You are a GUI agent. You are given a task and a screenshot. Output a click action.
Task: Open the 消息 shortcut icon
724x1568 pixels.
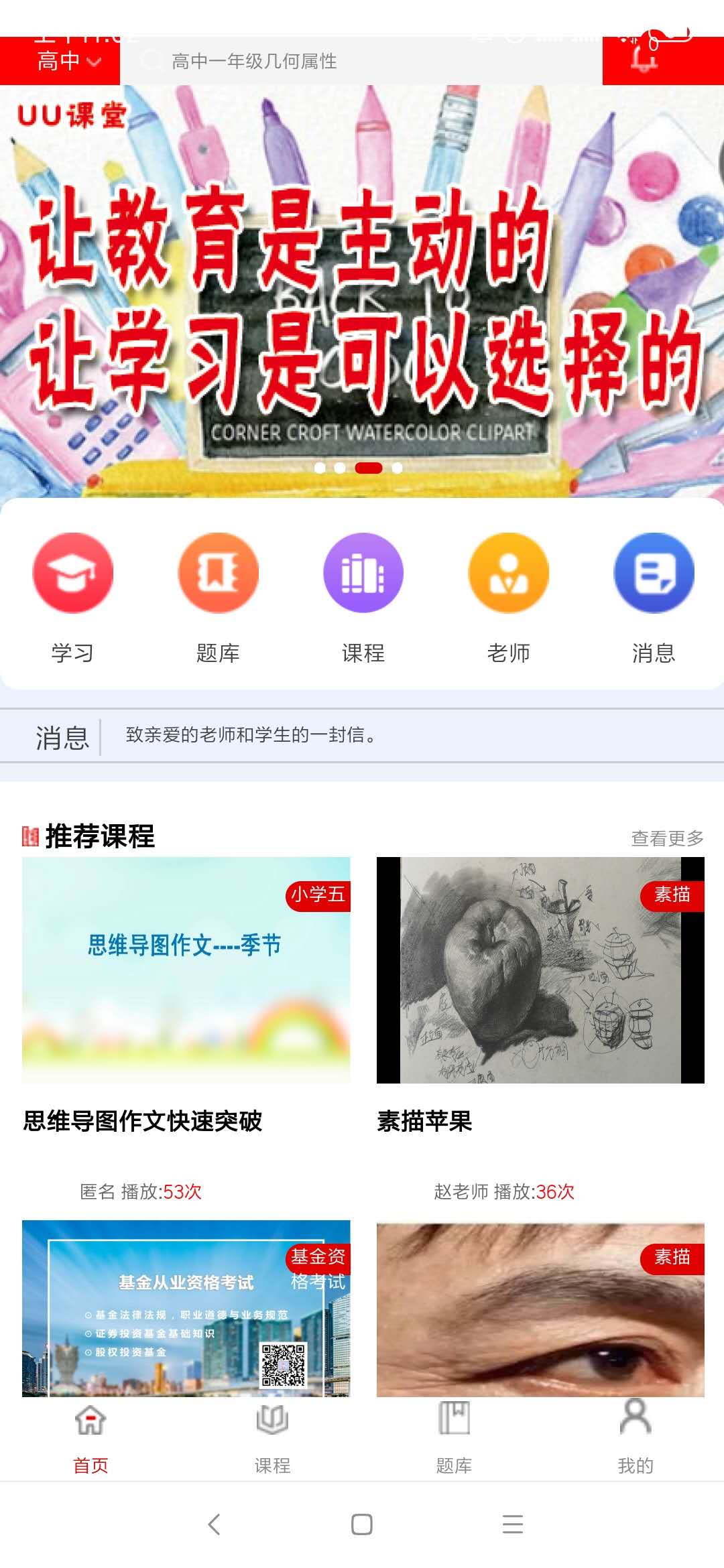coord(654,573)
